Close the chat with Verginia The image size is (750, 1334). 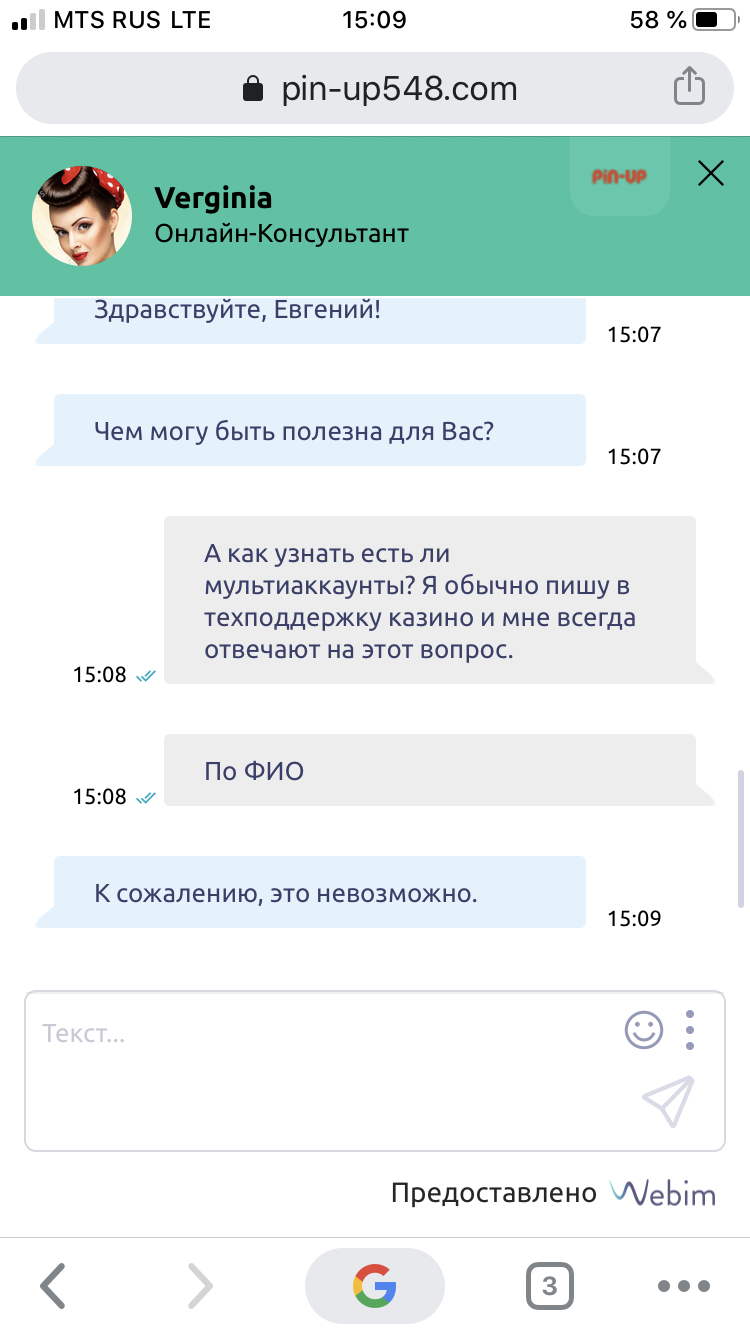pos(710,174)
